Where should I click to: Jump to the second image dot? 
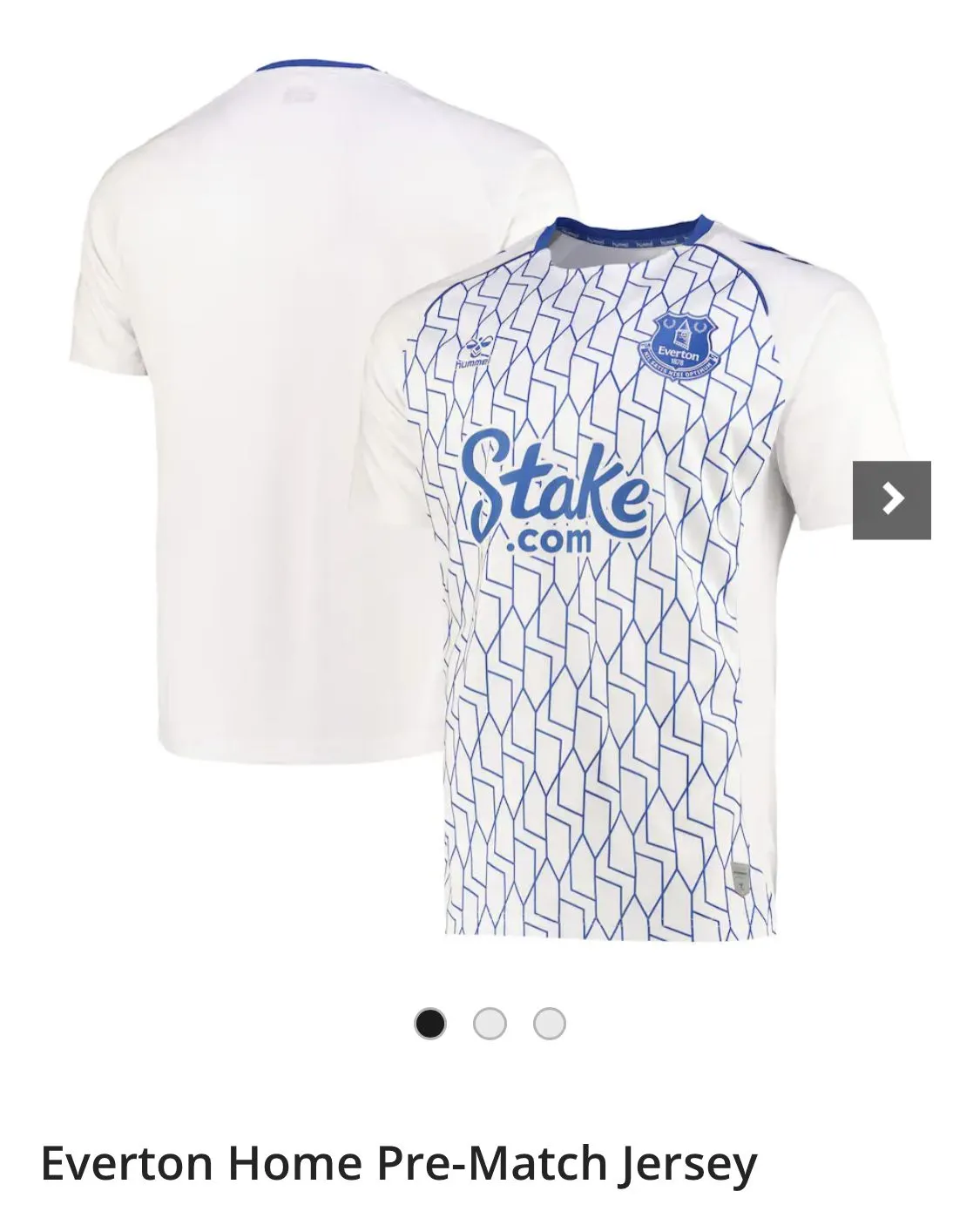(x=490, y=1024)
